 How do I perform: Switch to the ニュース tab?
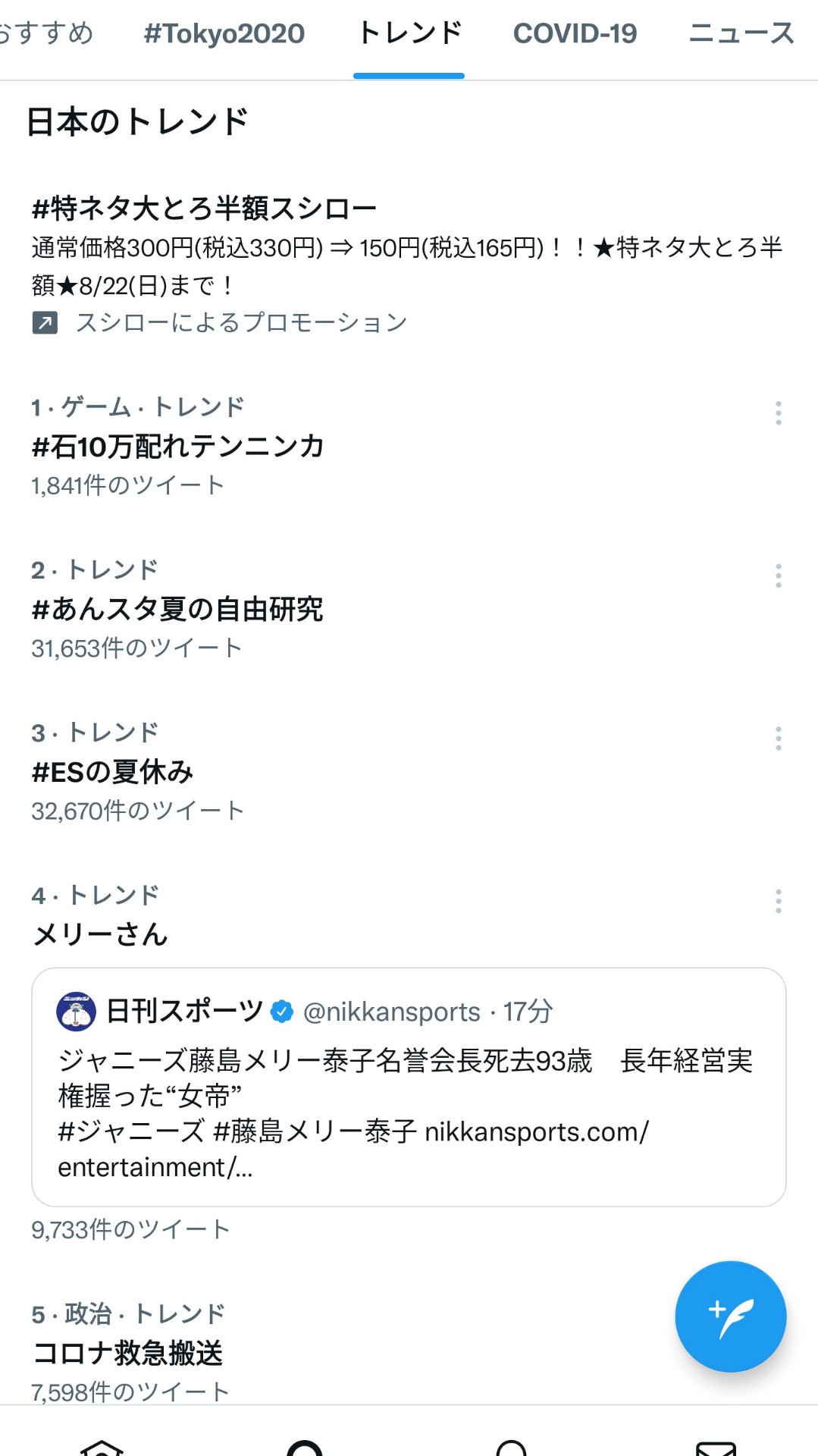tap(741, 34)
